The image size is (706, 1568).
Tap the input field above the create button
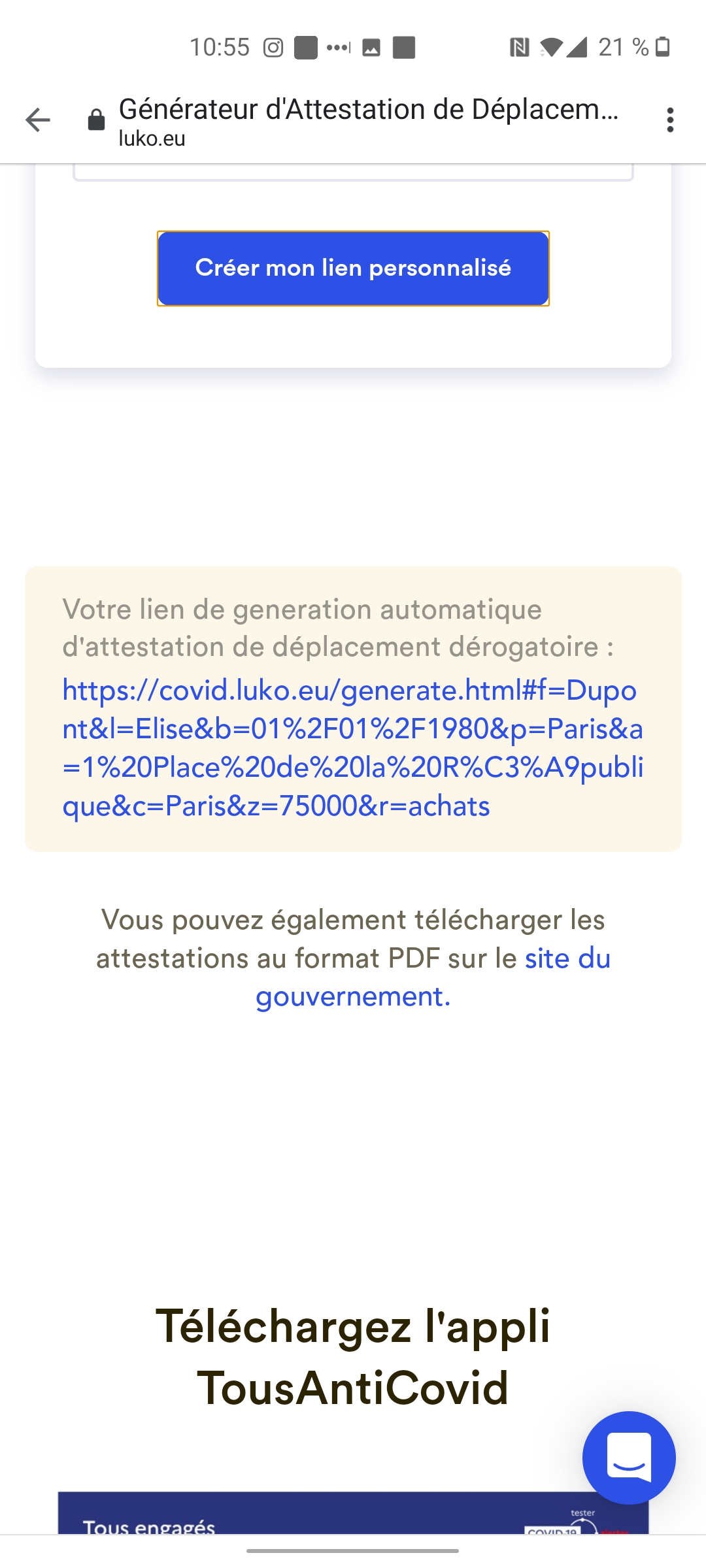click(x=353, y=172)
